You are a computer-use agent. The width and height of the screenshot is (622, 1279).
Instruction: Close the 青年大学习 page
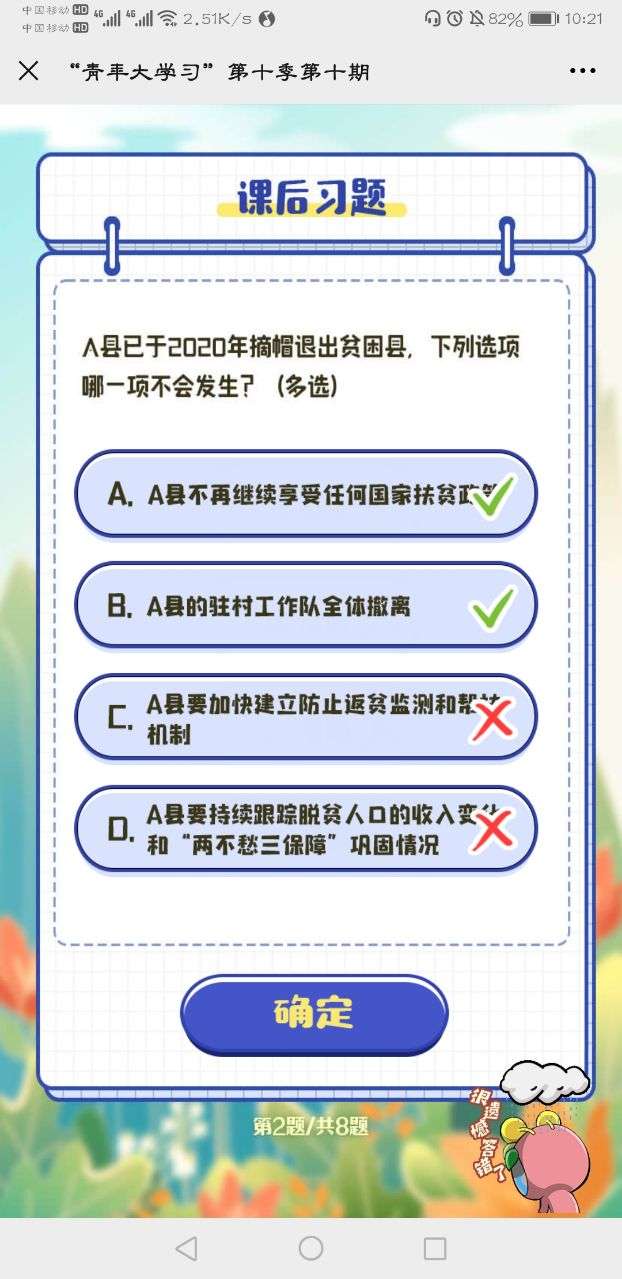coord(29,71)
